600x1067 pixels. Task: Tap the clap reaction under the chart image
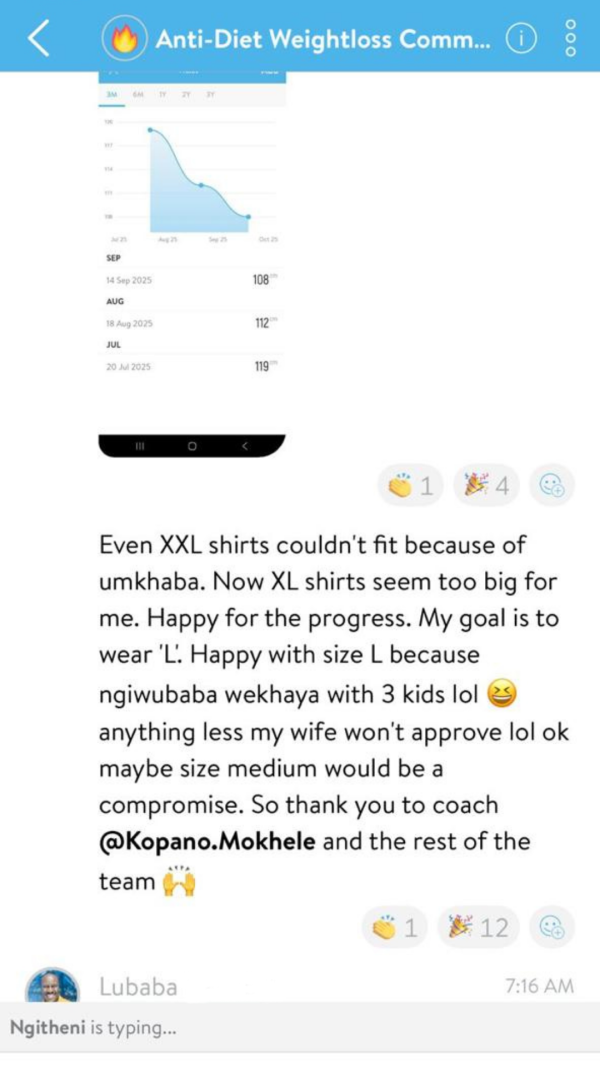coord(412,486)
